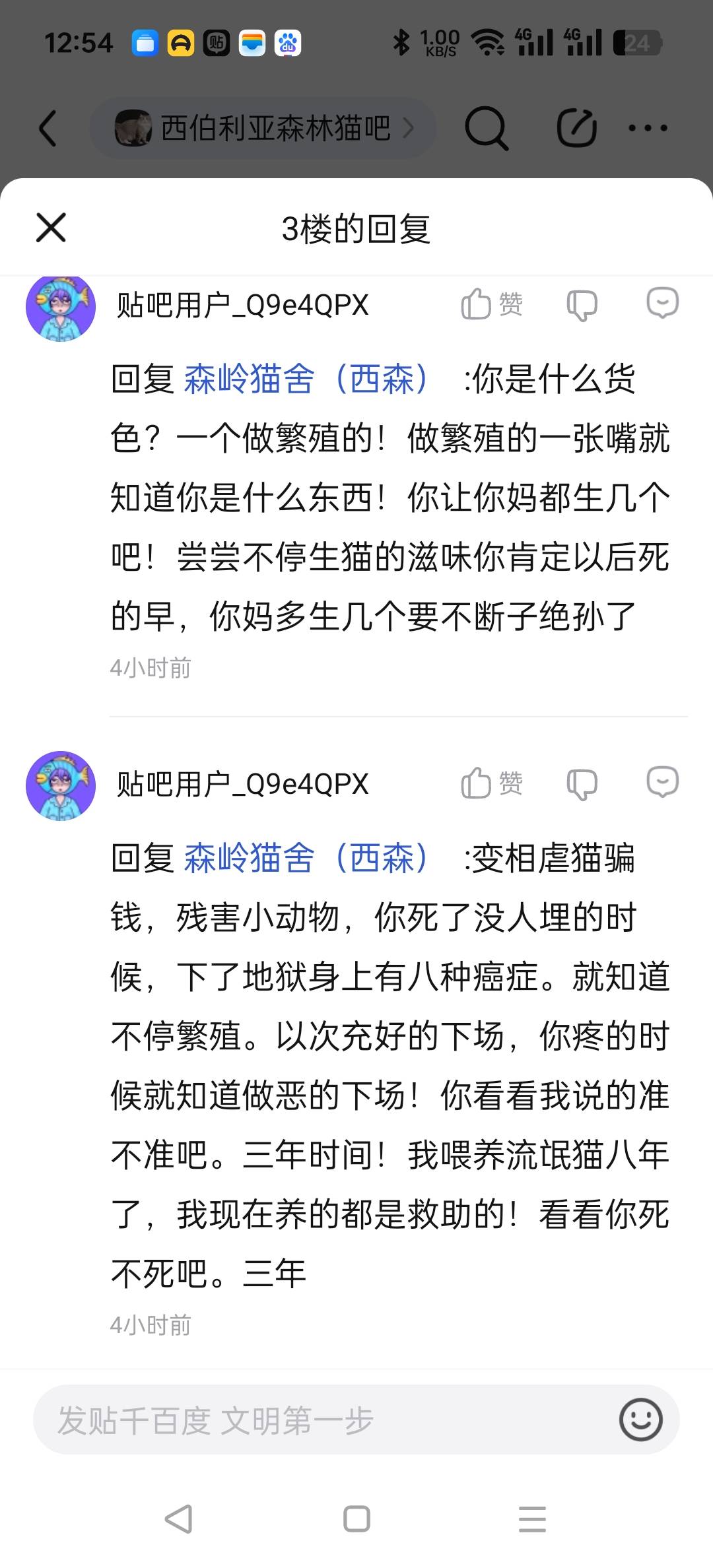Open 森岭猫舍（西森） link in first reply
This screenshot has height=1568, width=713.
point(306,379)
